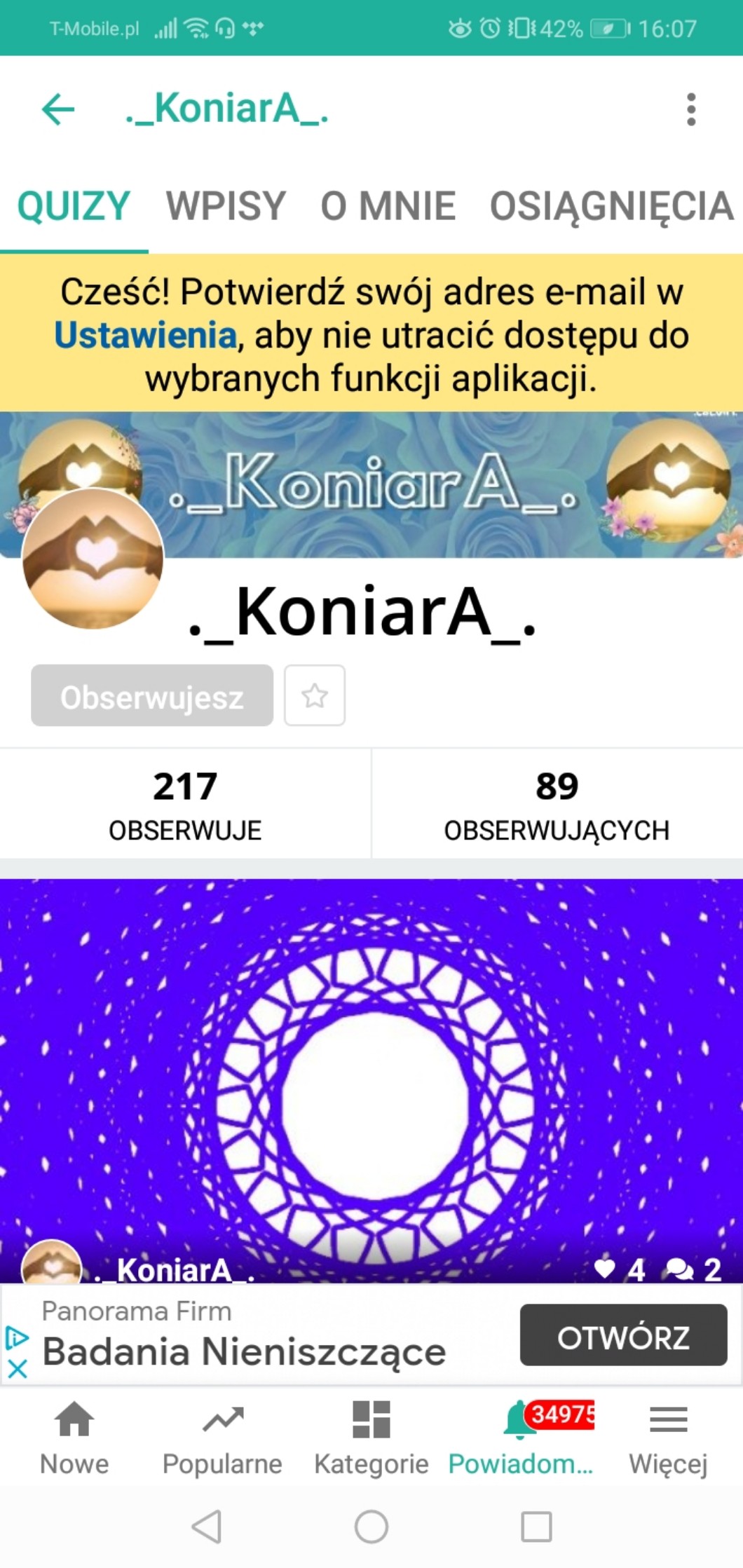The width and height of the screenshot is (743, 1568).
Task: Add user to favorites with star
Action: pyautogui.click(x=315, y=696)
